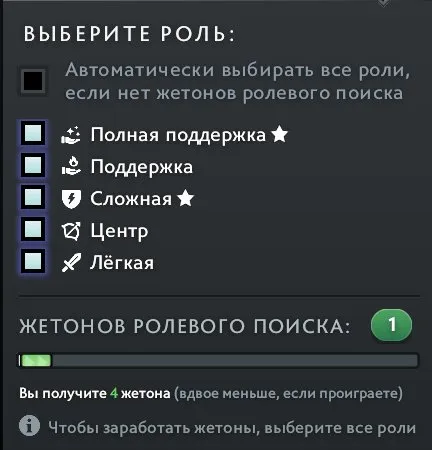
Task: Toggle the Полная поддержка role checkbox
Action: [x=33, y=133]
